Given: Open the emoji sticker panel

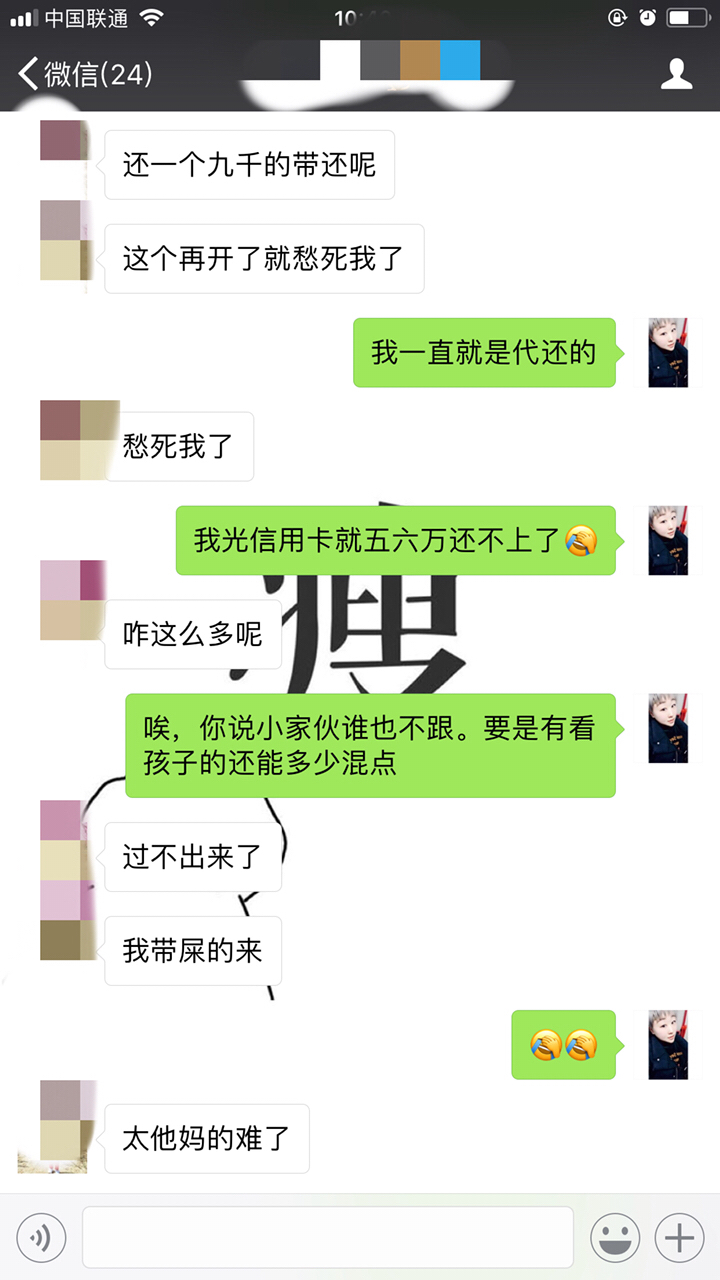Looking at the screenshot, I should pos(615,1238).
